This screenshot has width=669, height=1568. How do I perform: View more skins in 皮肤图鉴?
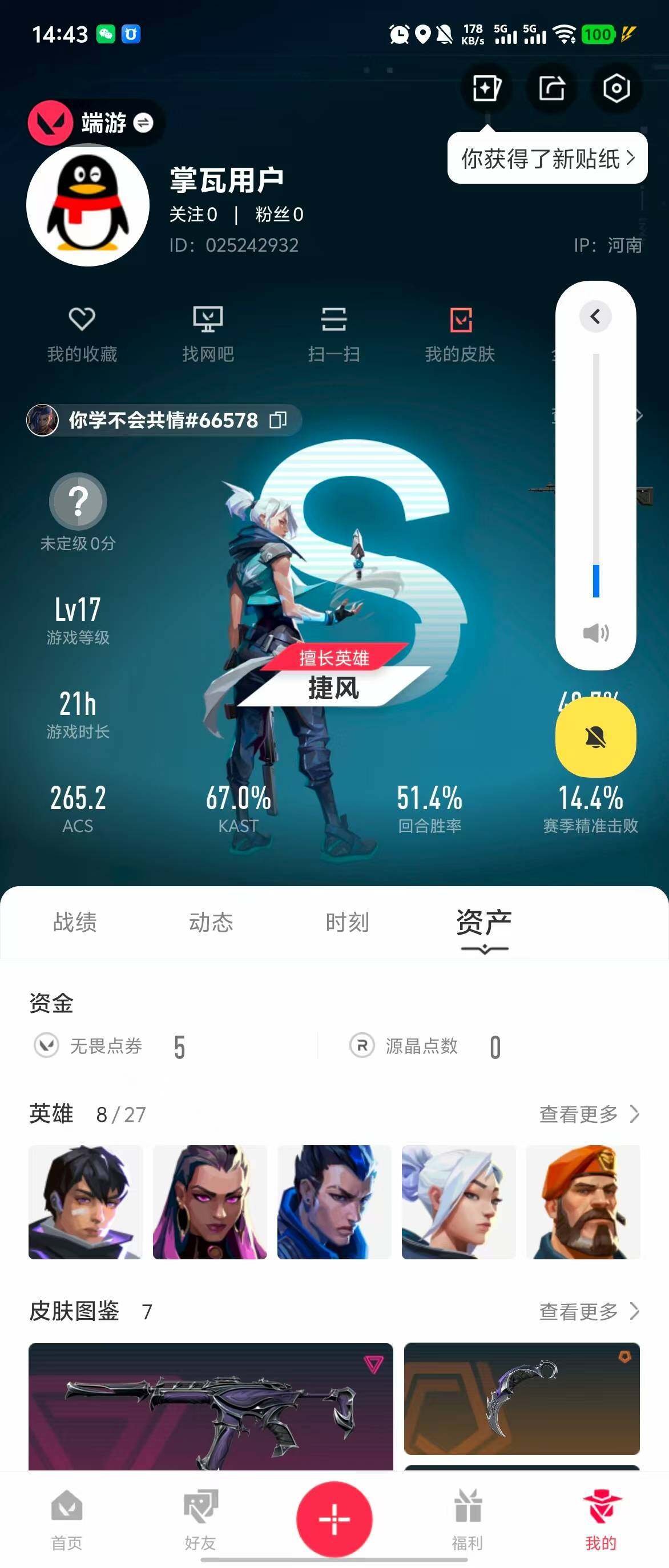589,1311
